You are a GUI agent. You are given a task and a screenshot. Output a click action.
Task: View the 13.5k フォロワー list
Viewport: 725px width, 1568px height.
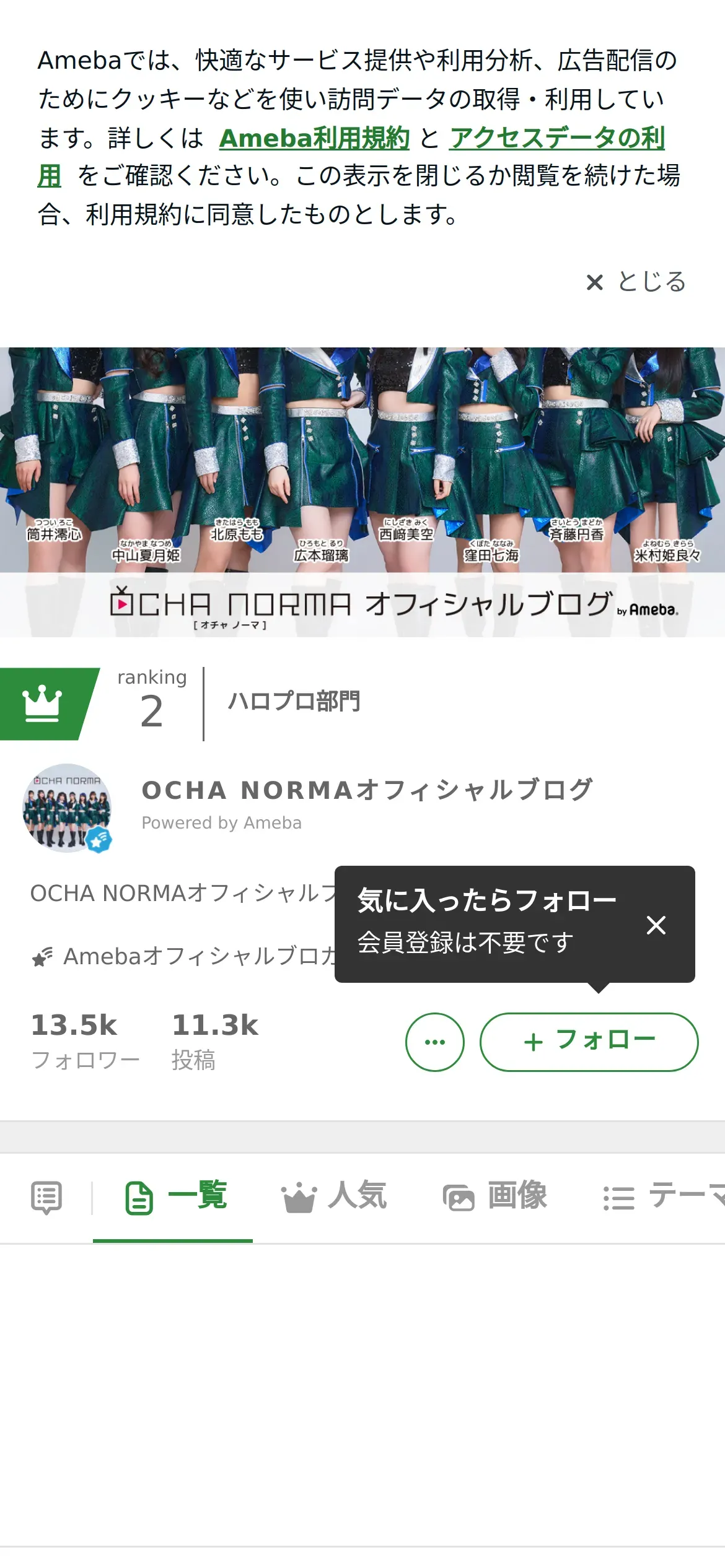[85, 1042]
